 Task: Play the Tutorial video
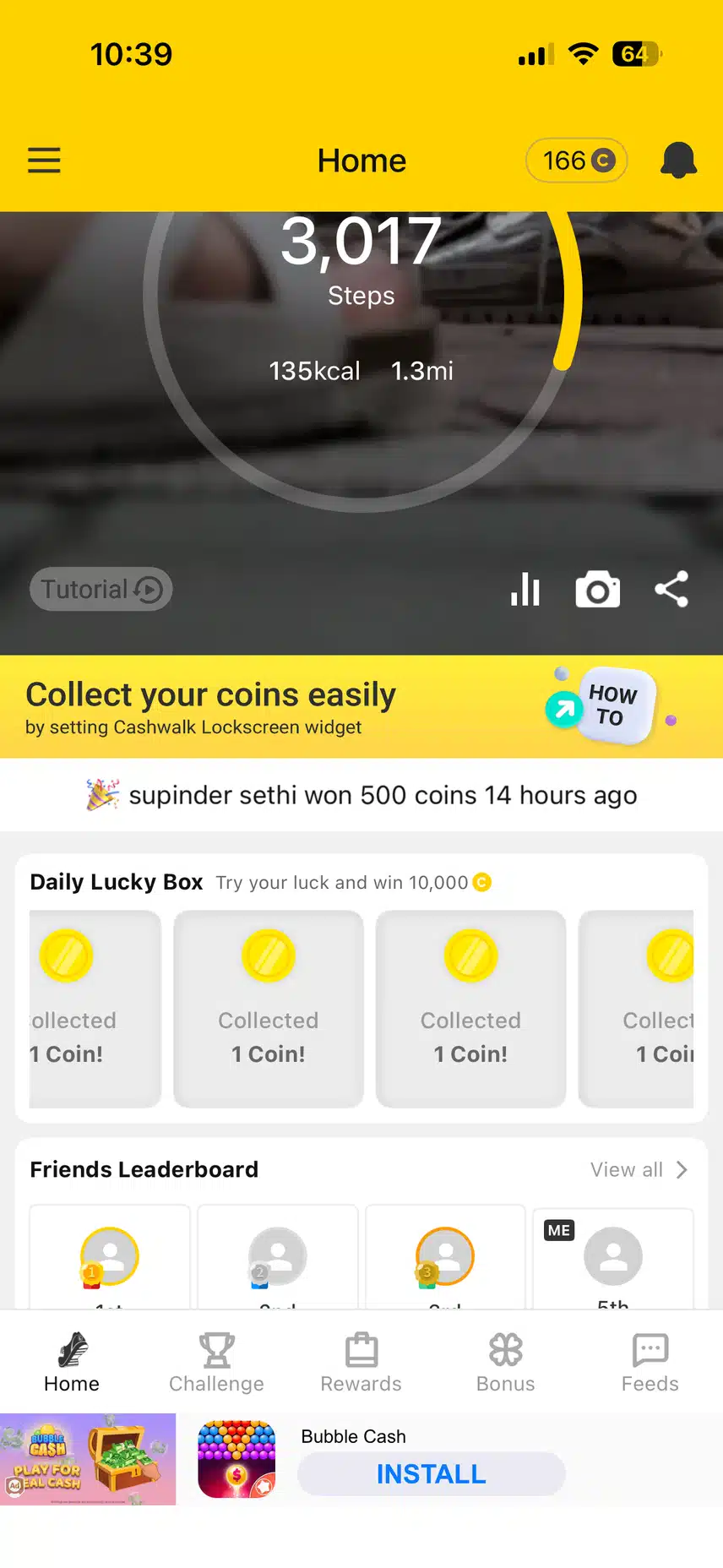pos(101,589)
